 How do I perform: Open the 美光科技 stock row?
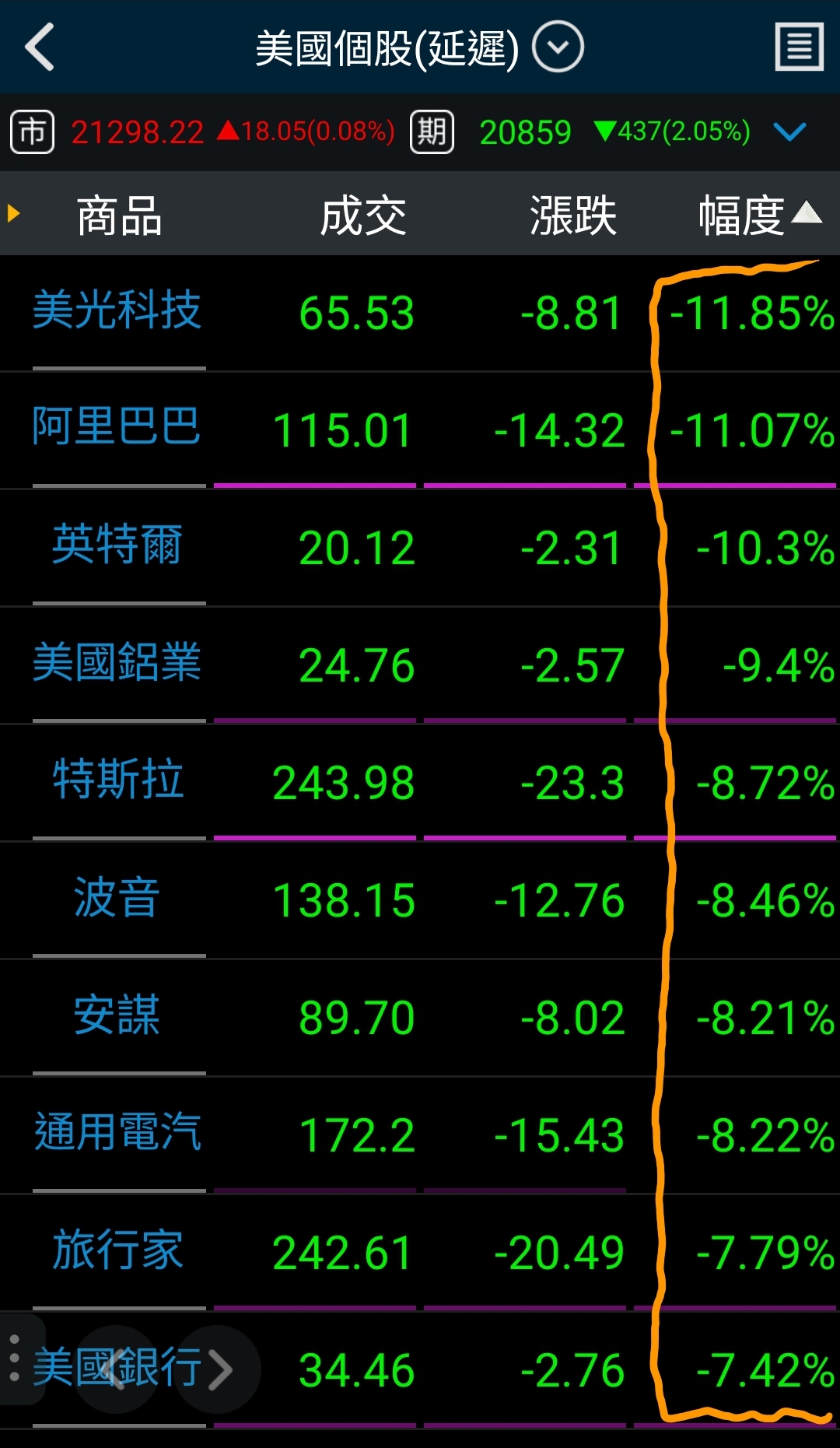(x=117, y=311)
